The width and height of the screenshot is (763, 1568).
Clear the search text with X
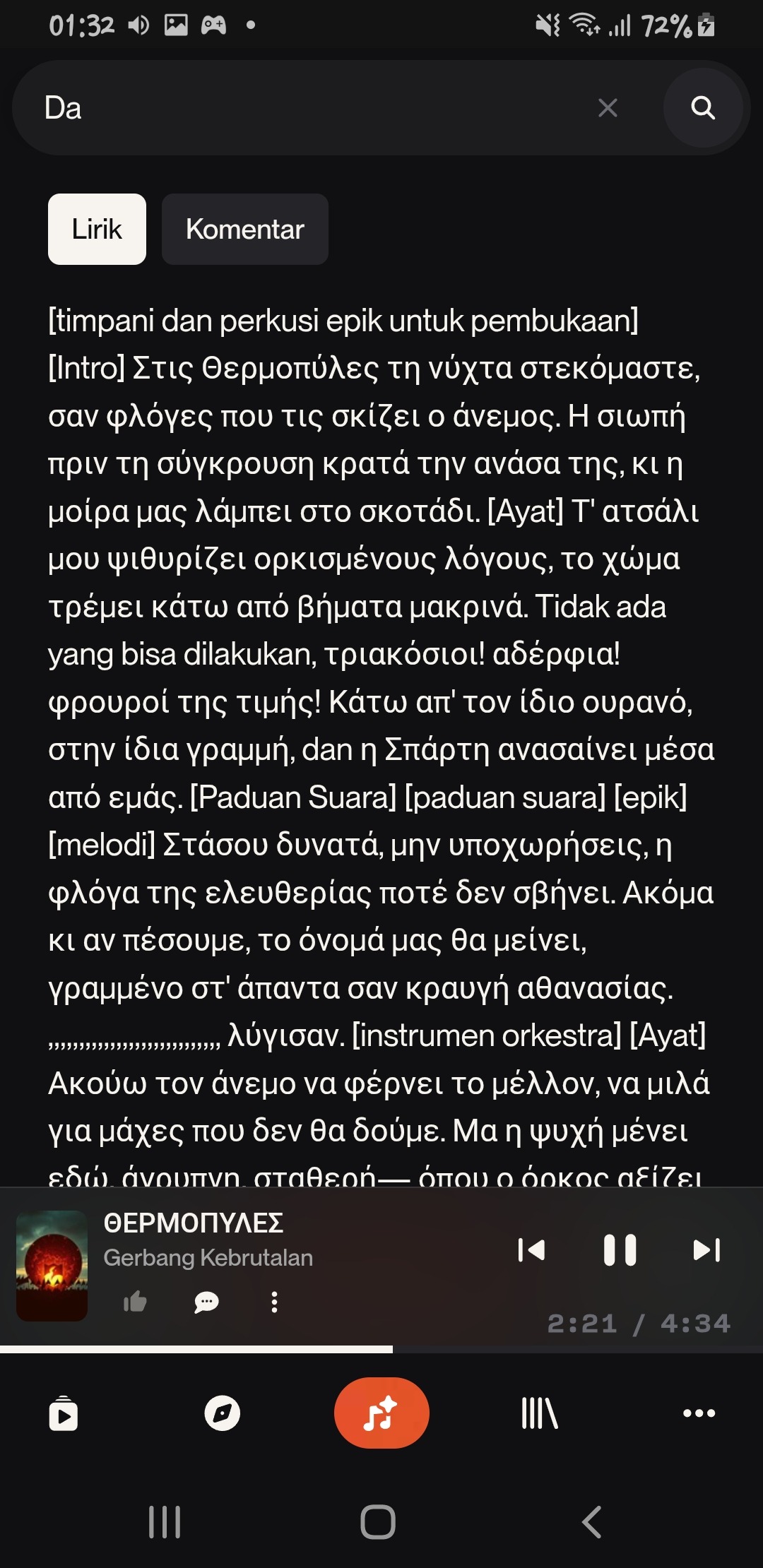[x=608, y=108]
